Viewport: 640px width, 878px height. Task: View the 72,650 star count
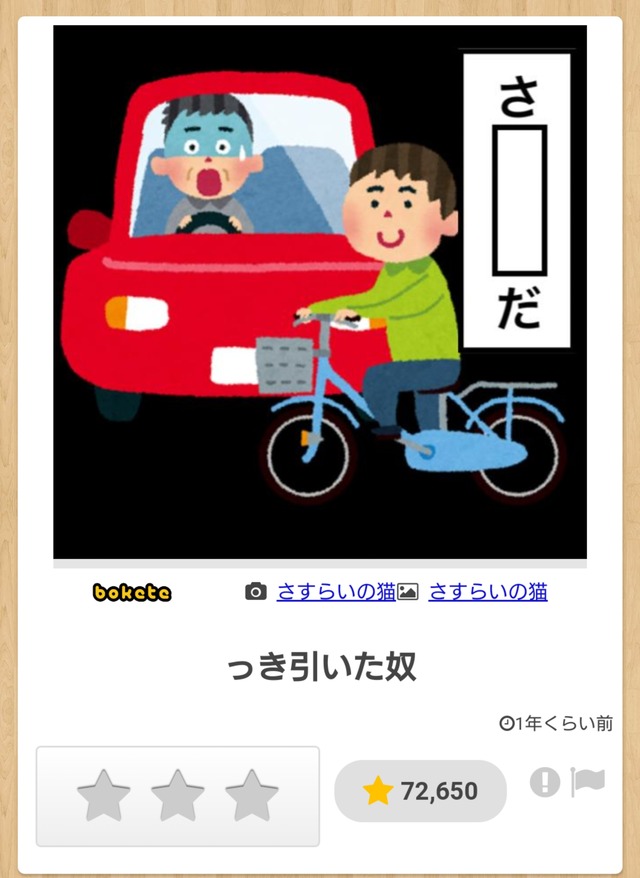tap(421, 791)
